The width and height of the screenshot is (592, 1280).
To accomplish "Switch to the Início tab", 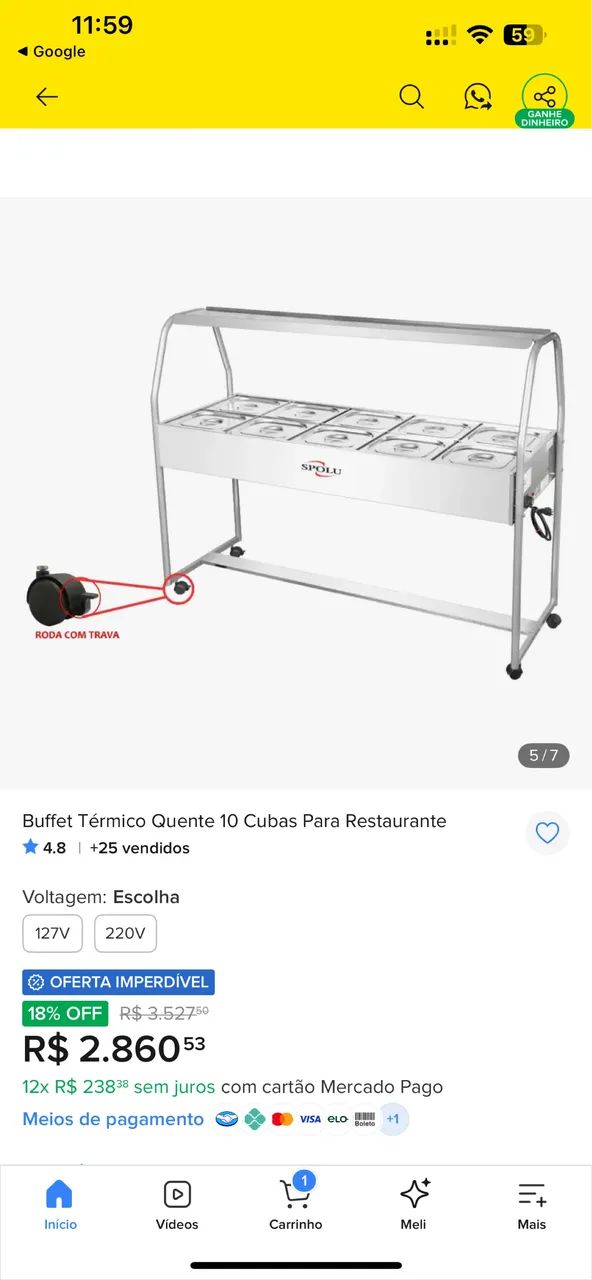I will click(60, 1204).
